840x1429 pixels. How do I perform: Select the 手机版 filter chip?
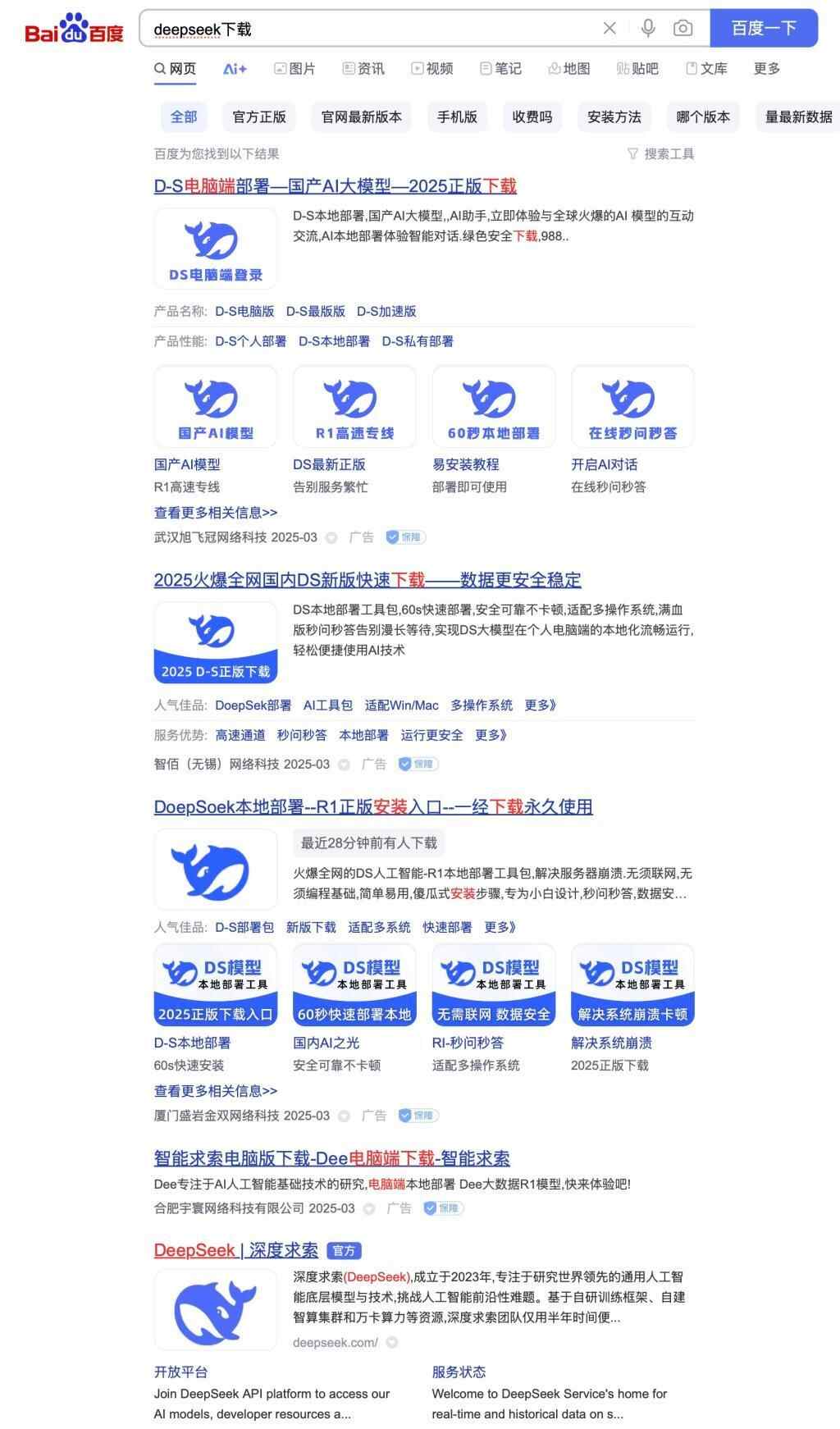pyautogui.click(x=457, y=116)
